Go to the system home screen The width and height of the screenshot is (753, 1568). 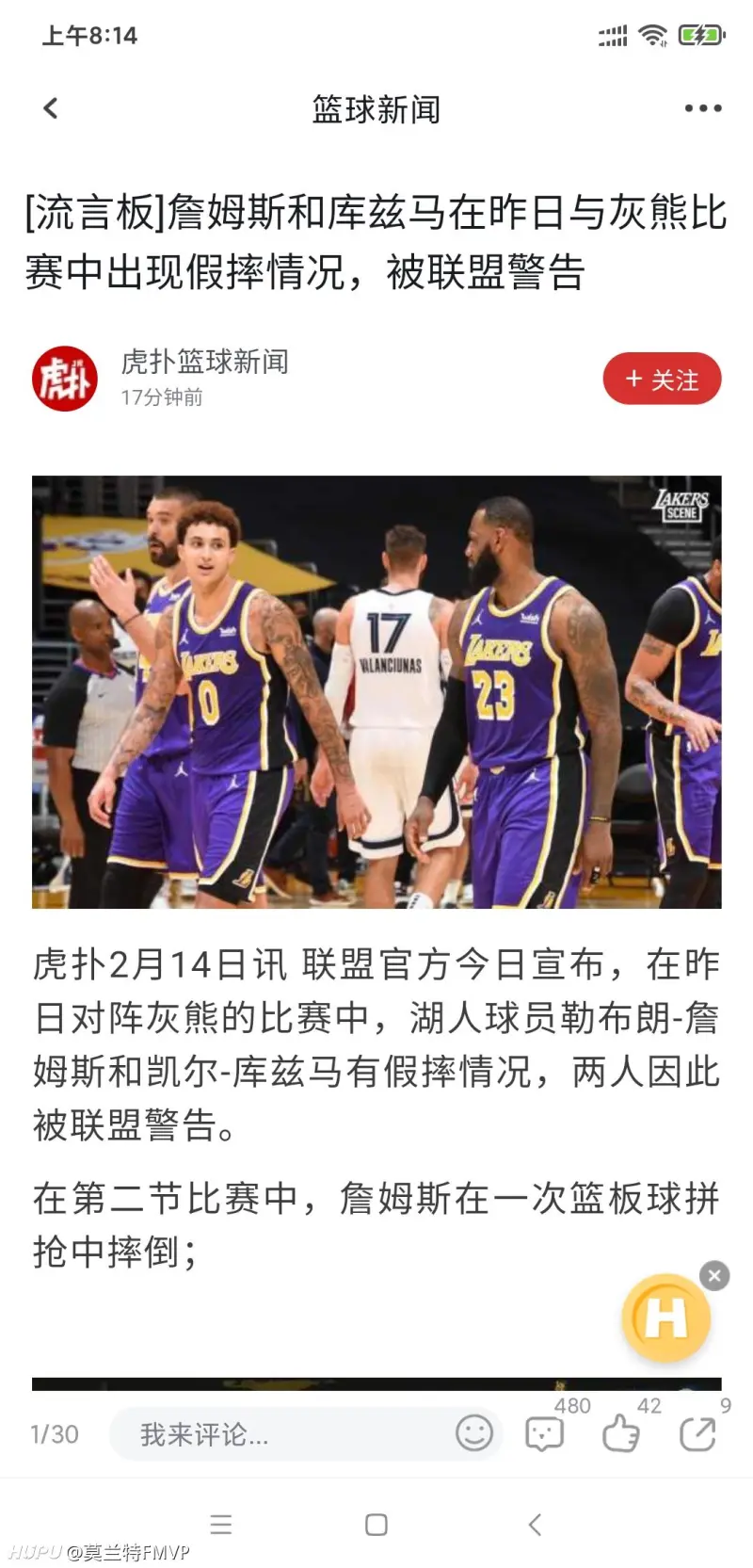376,1525
